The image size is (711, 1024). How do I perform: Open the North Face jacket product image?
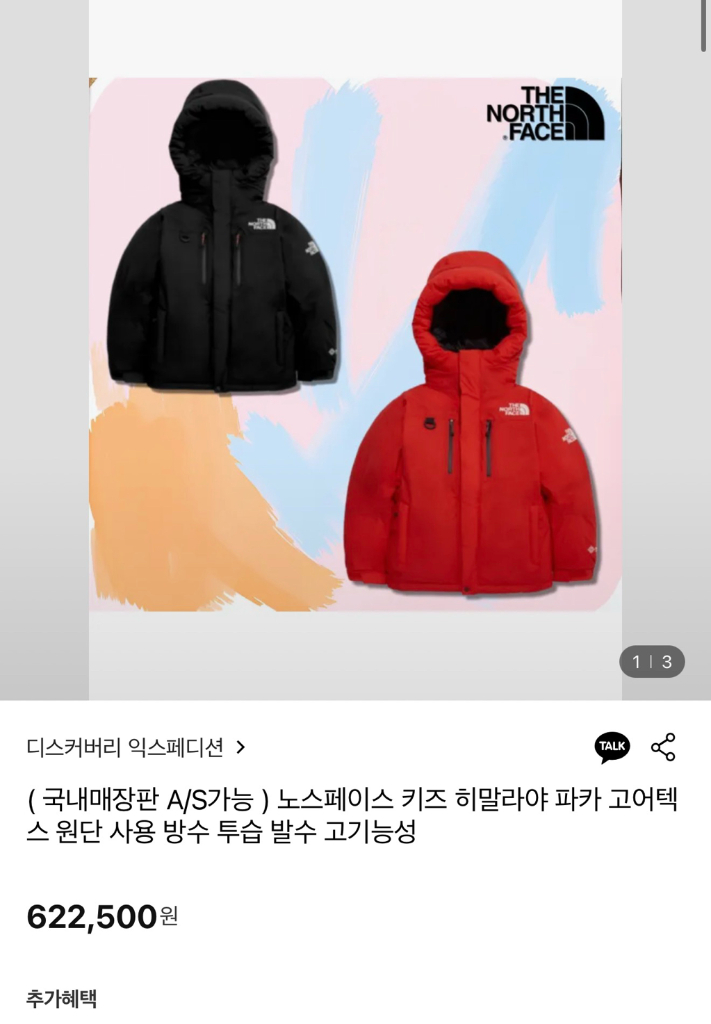coord(355,345)
